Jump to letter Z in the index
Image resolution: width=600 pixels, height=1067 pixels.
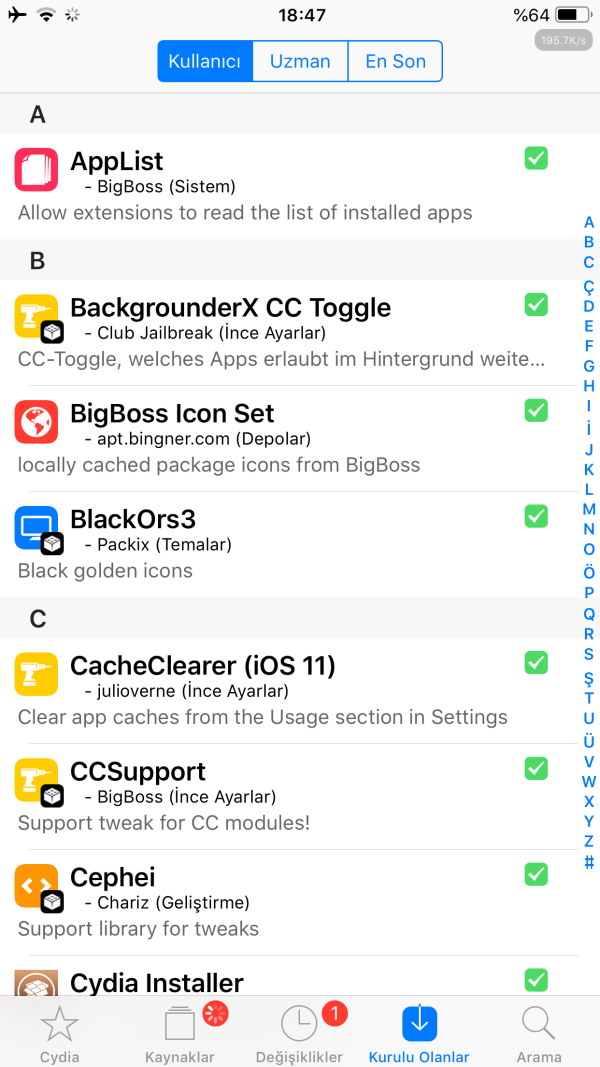point(589,841)
